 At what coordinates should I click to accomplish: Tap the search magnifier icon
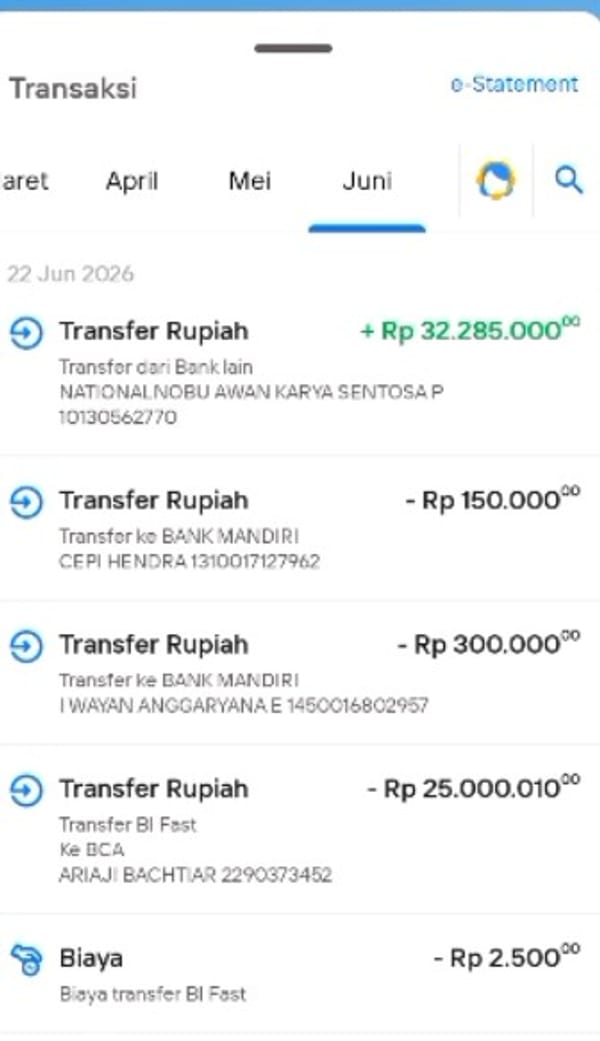tap(568, 180)
